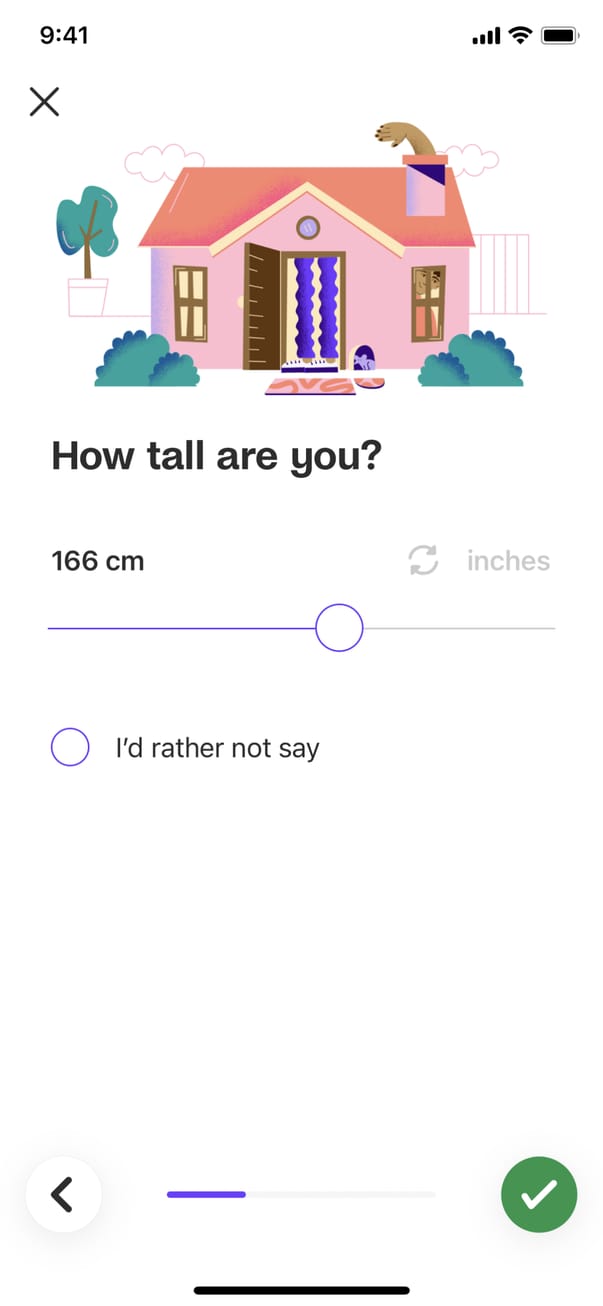Image resolution: width=603 pixels, height=1306 pixels.
Task: Close the height question screen
Action: click(44, 101)
